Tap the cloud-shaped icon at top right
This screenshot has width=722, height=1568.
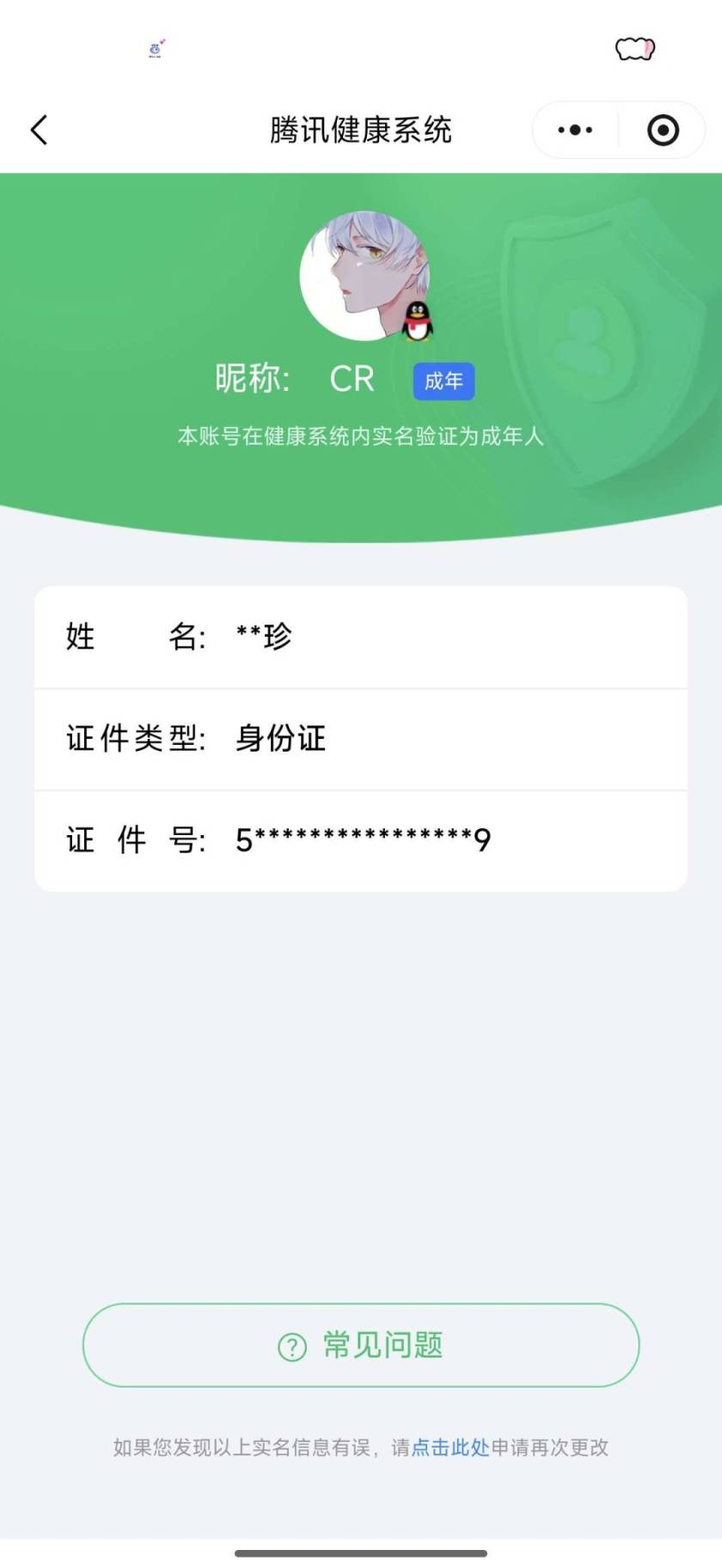[x=634, y=50]
